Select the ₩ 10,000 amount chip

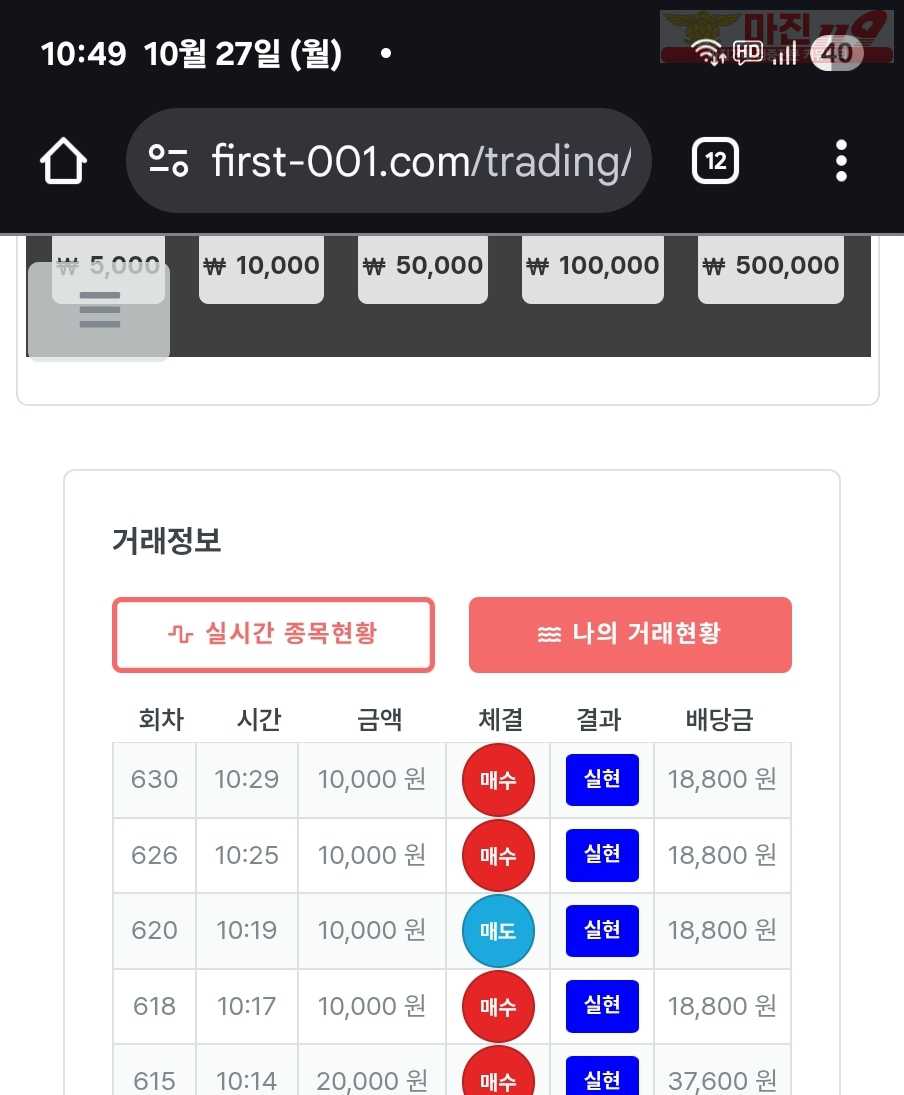tap(261, 267)
